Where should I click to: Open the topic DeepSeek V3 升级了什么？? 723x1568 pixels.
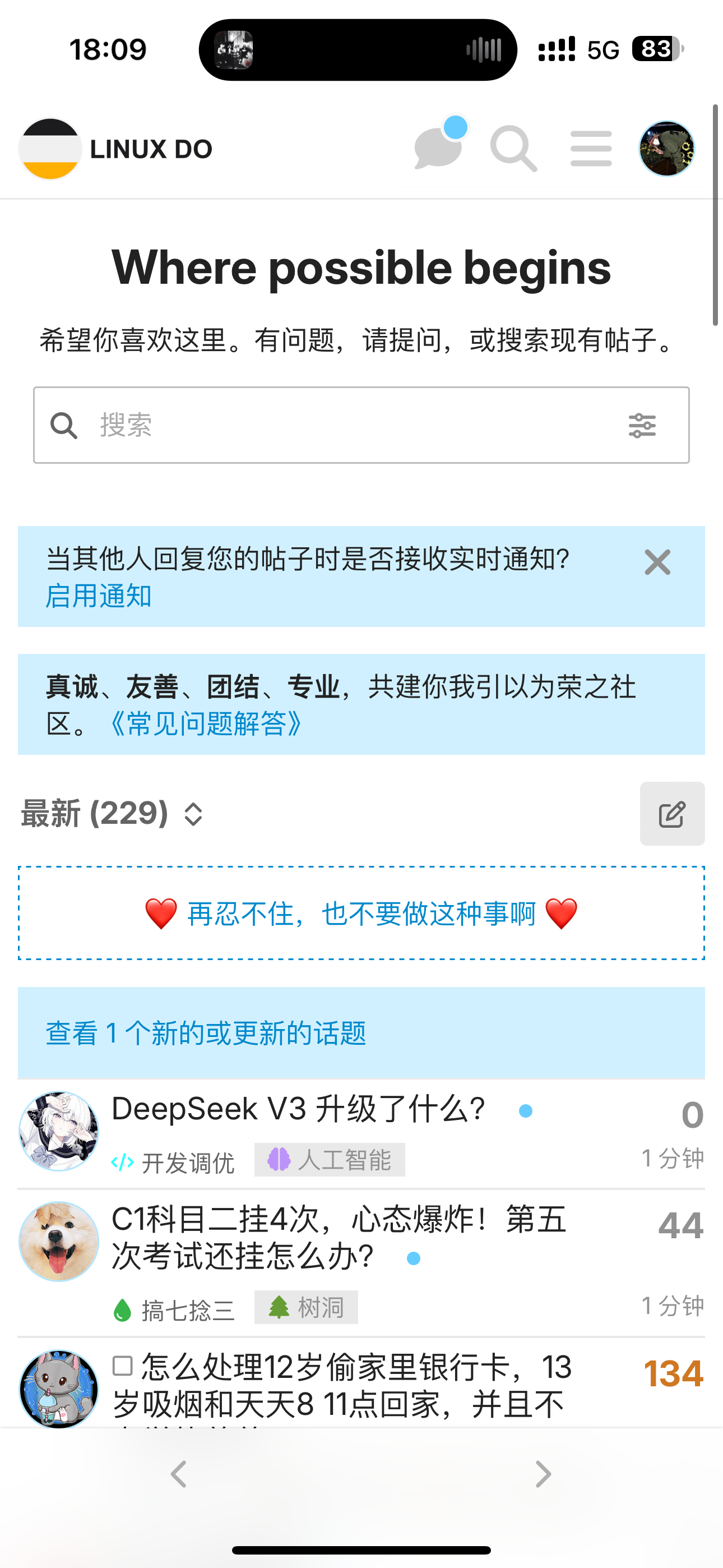pyautogui.click(x=298, y=1109)
